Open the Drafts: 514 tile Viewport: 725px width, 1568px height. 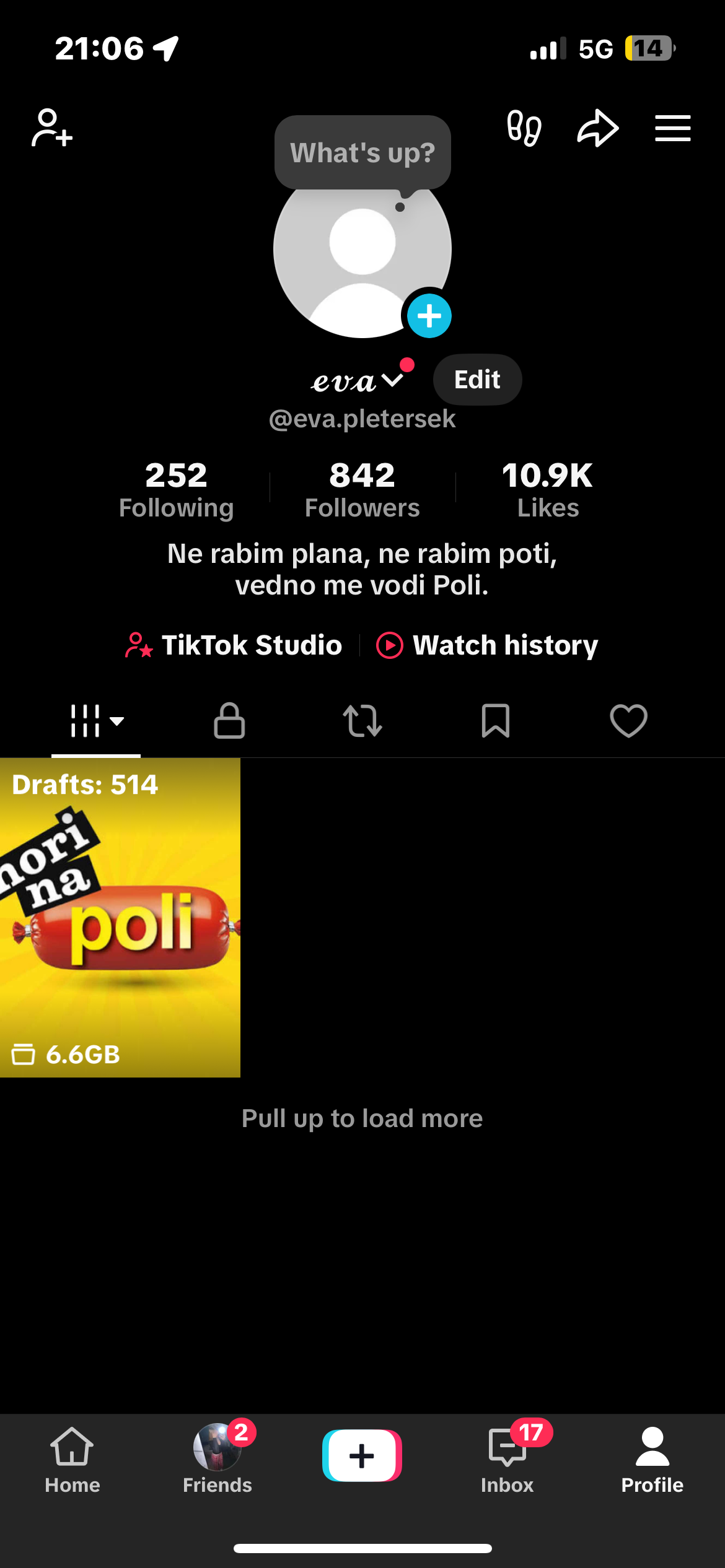(x=120, y=918)
